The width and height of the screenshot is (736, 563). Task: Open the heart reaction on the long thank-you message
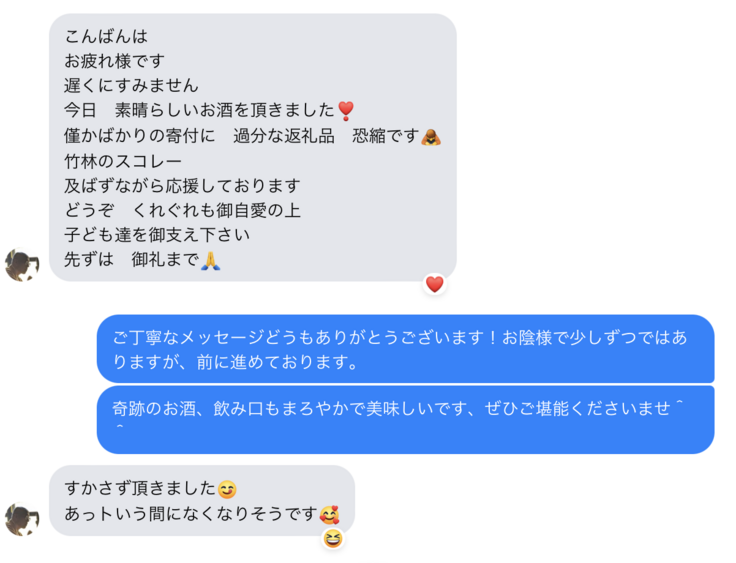tap(434, 284)
